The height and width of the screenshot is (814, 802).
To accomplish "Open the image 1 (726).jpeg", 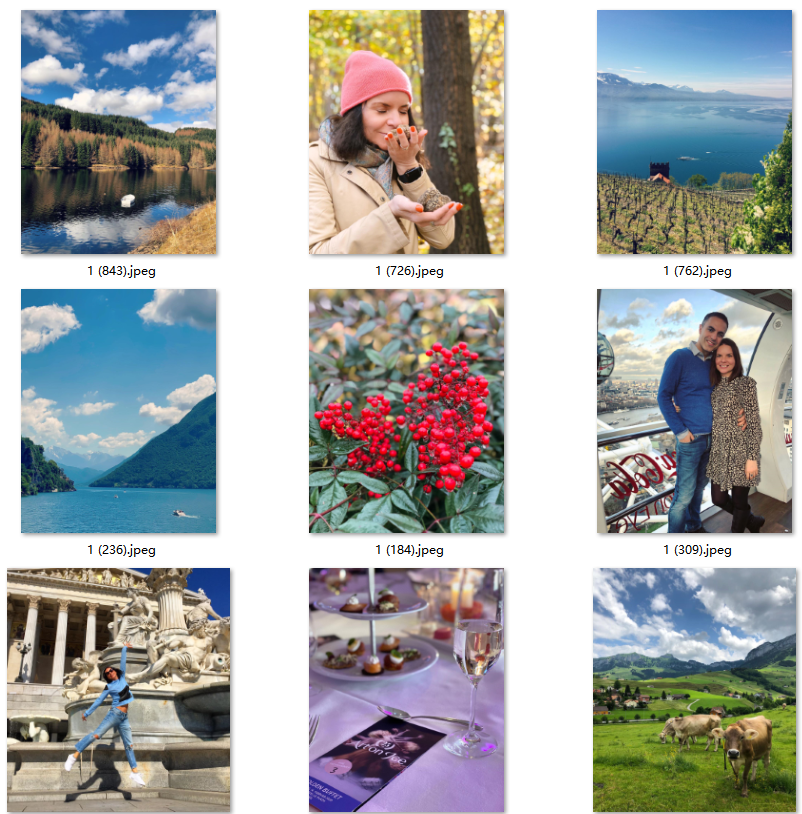I will click(406, 132).
